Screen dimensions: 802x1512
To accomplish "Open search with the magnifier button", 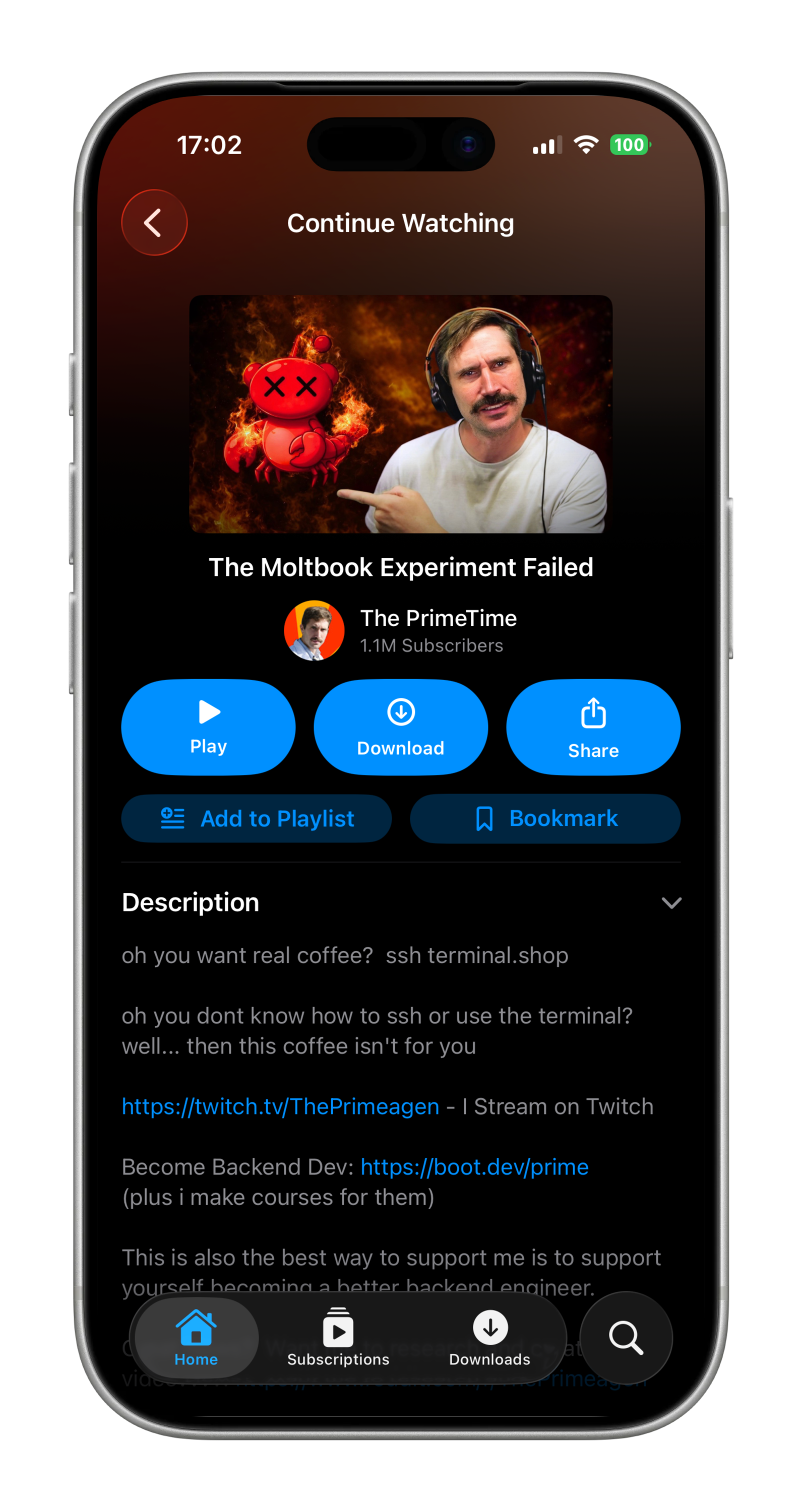I will pyautogui.click(x=626, y=1338).
